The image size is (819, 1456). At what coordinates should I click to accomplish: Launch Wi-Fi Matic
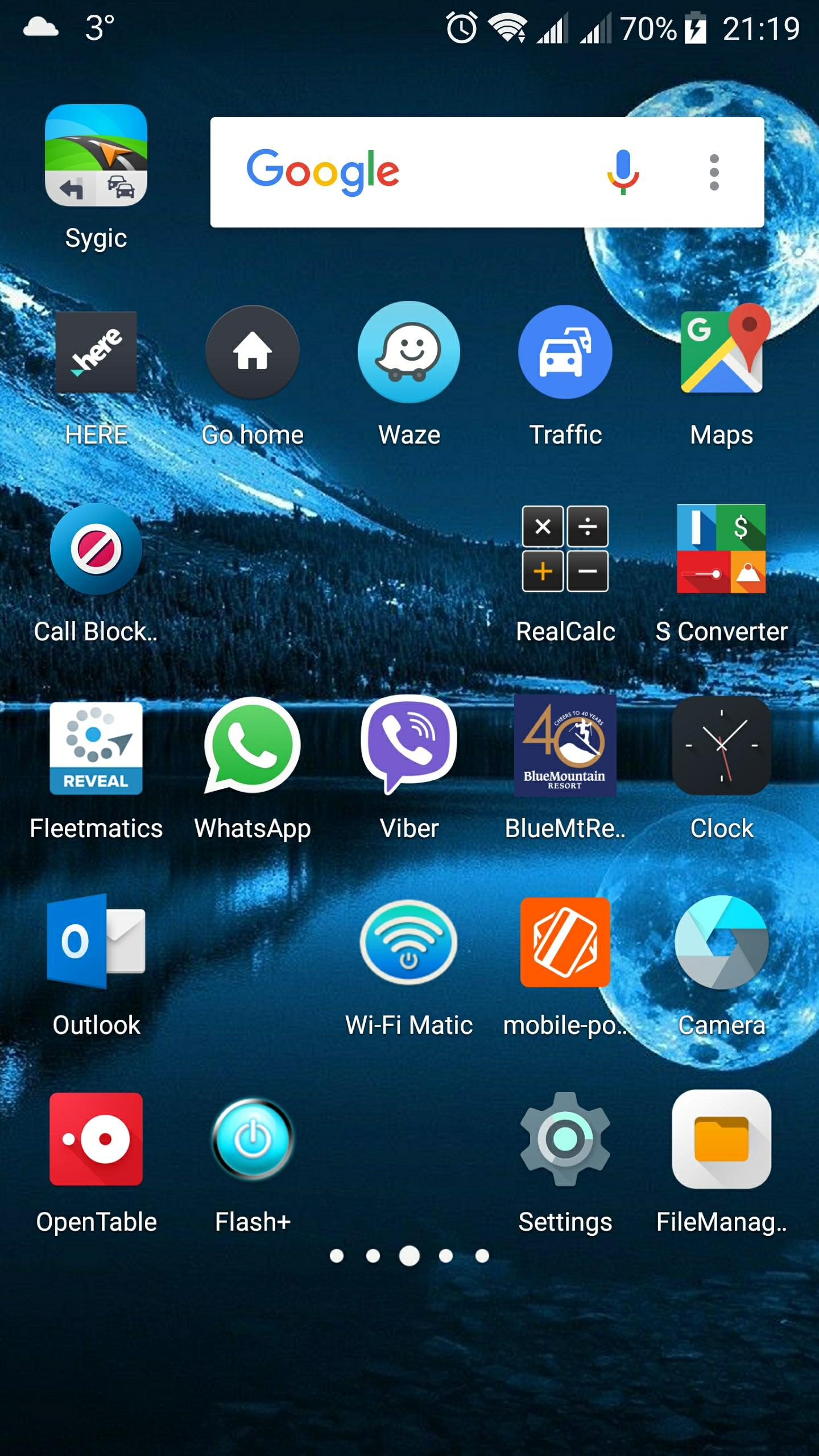coord(409,942)
